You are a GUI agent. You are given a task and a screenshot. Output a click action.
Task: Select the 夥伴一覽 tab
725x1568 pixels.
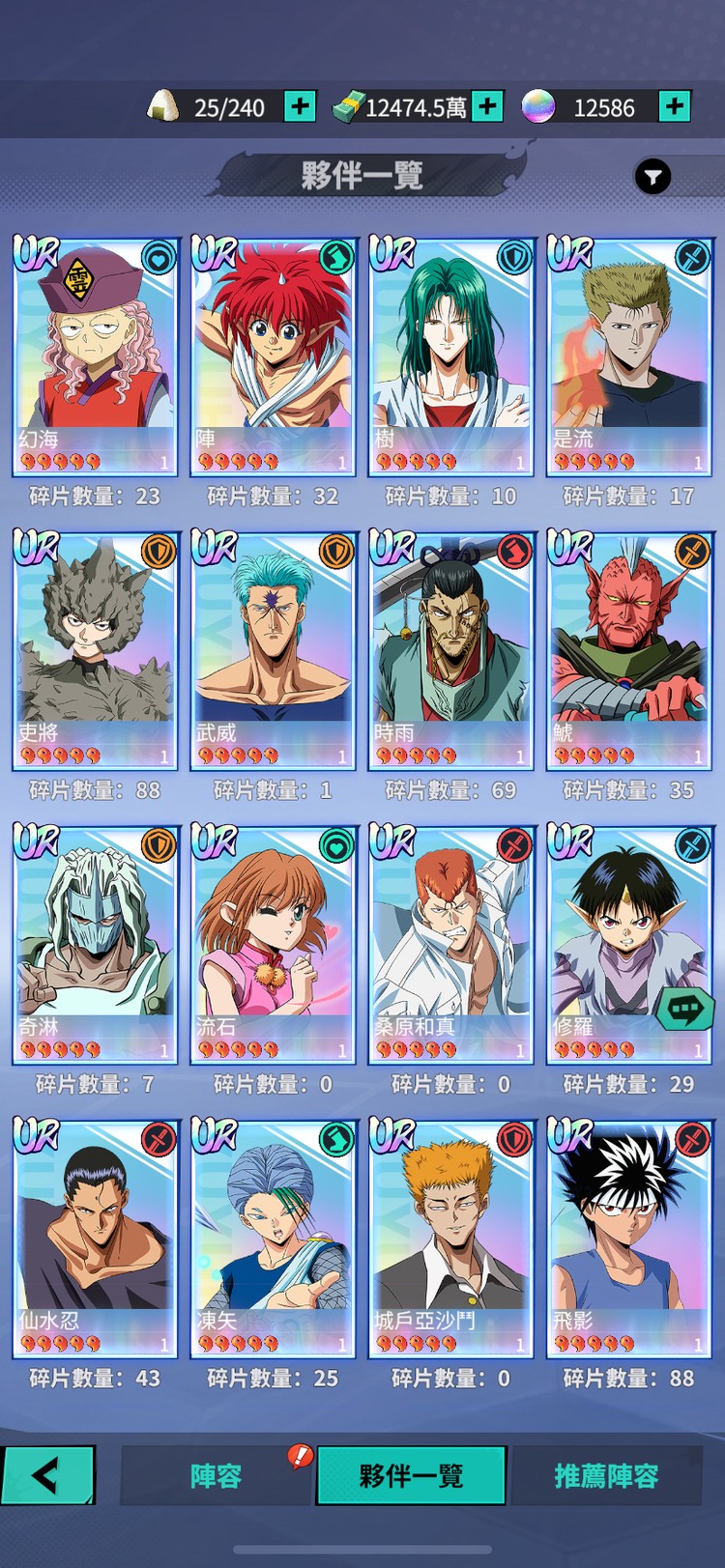pyautogui.click(x=411, y=1475)
